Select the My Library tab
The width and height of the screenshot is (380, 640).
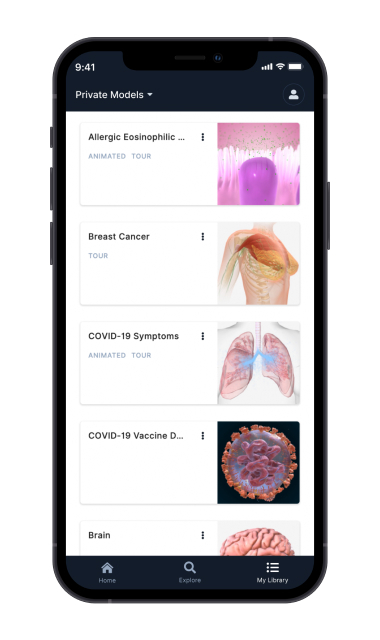(272, 573)
